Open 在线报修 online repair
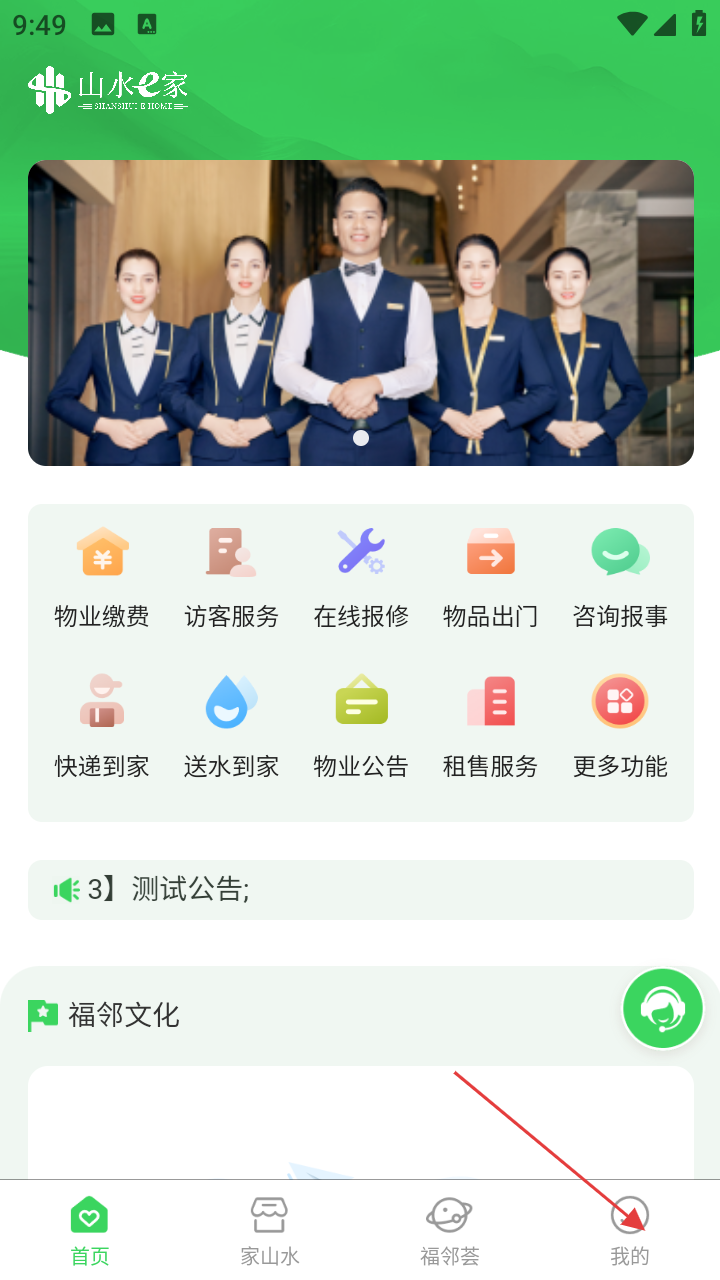720x1280 pixels. (361, 577)
